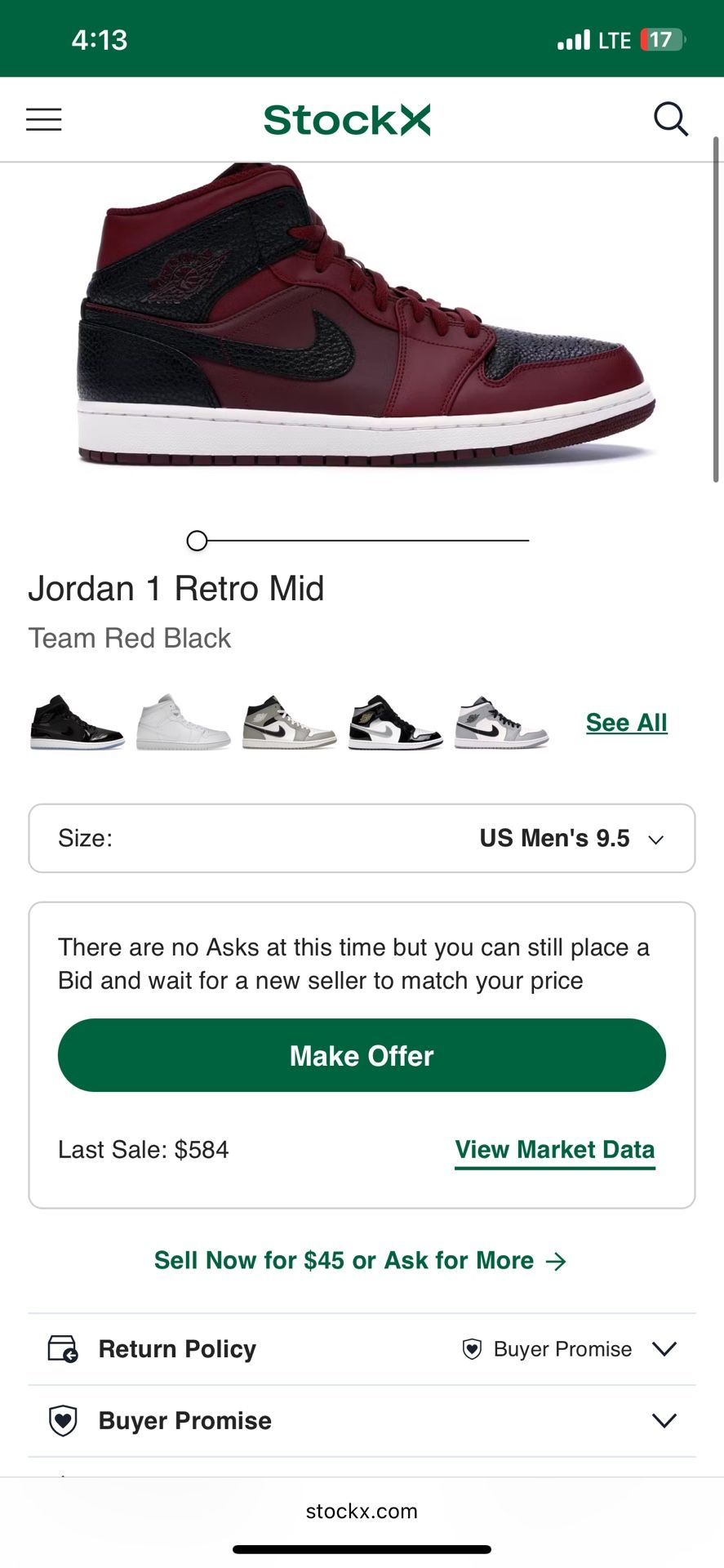The image size is (724, 1568).
Task: Select the all-white Jordan 1 thumbnail
Action: [x=183, y=722]
